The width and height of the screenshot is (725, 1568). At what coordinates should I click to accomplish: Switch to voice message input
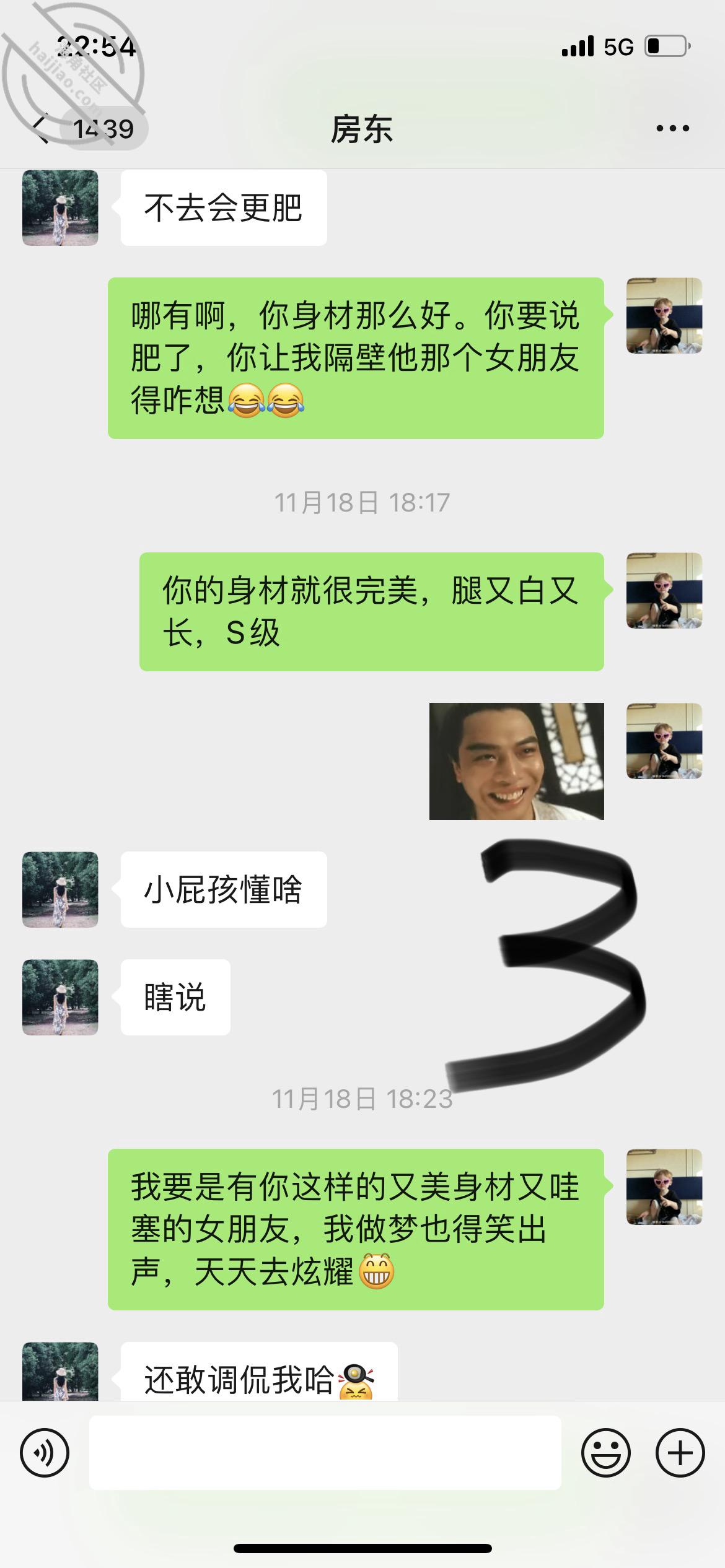45,1453
